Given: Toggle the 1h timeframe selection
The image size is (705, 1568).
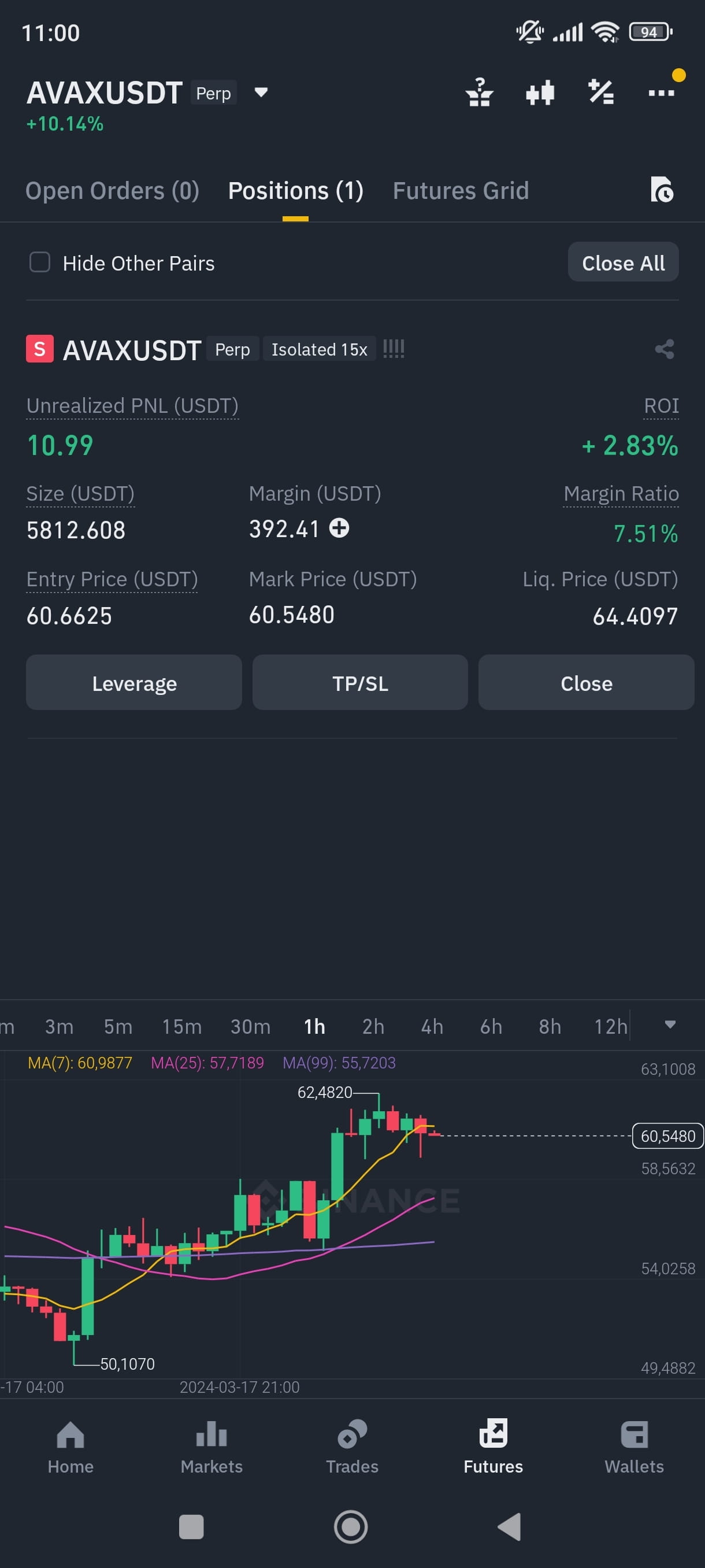Looking at the screenshot, I should tap(314, 1026).
